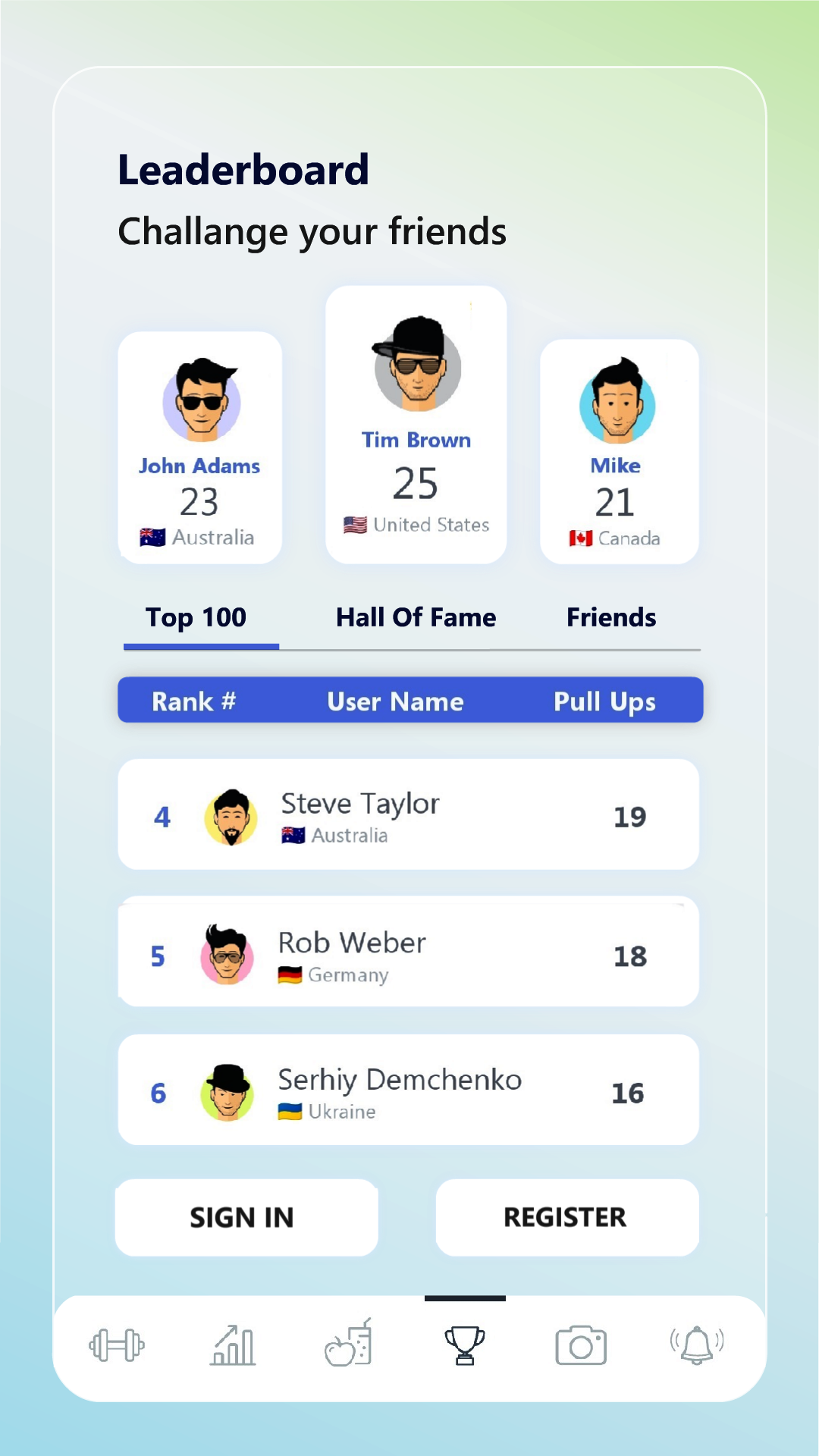Select the trophy leaderboard icon
Image resolution: width=819 pixels, height=1456 pixels.
point(465,1345)
